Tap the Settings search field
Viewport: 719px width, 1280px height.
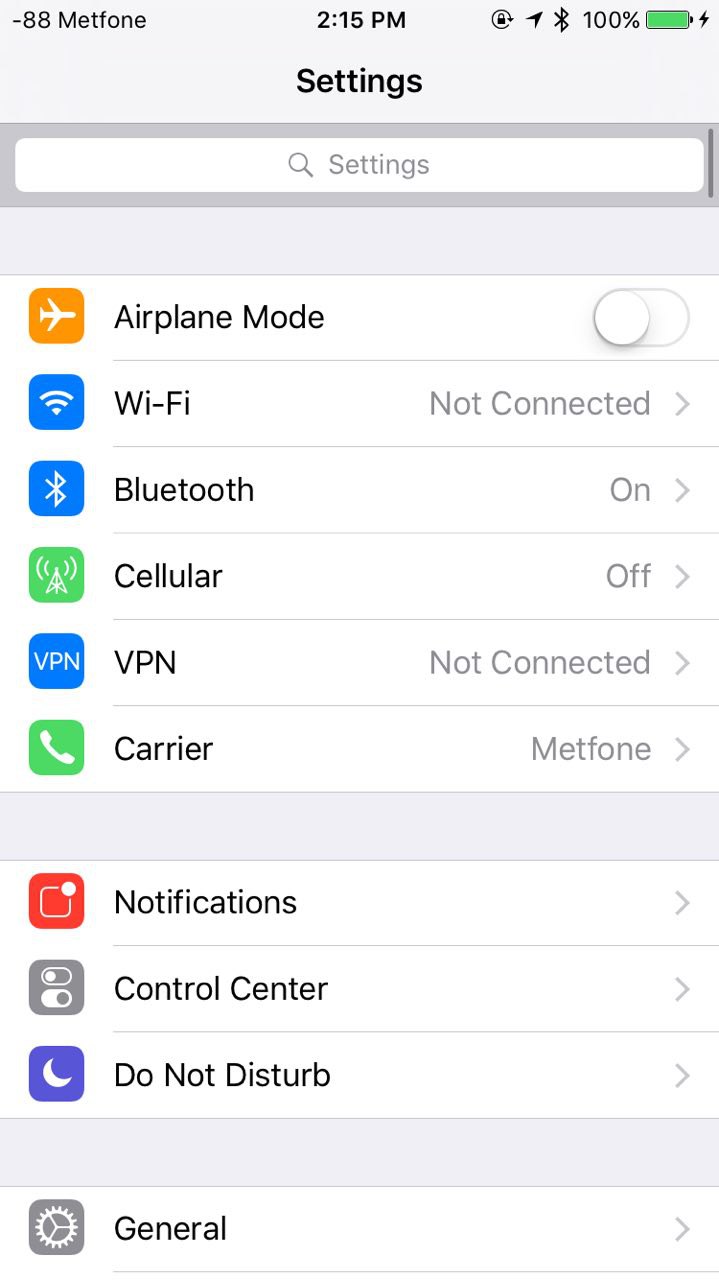click(x=359, y=165)
